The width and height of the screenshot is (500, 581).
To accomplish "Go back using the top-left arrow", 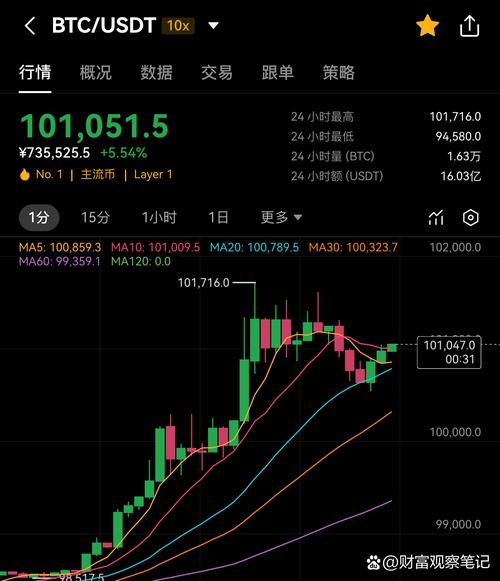I will pos(30,26).
